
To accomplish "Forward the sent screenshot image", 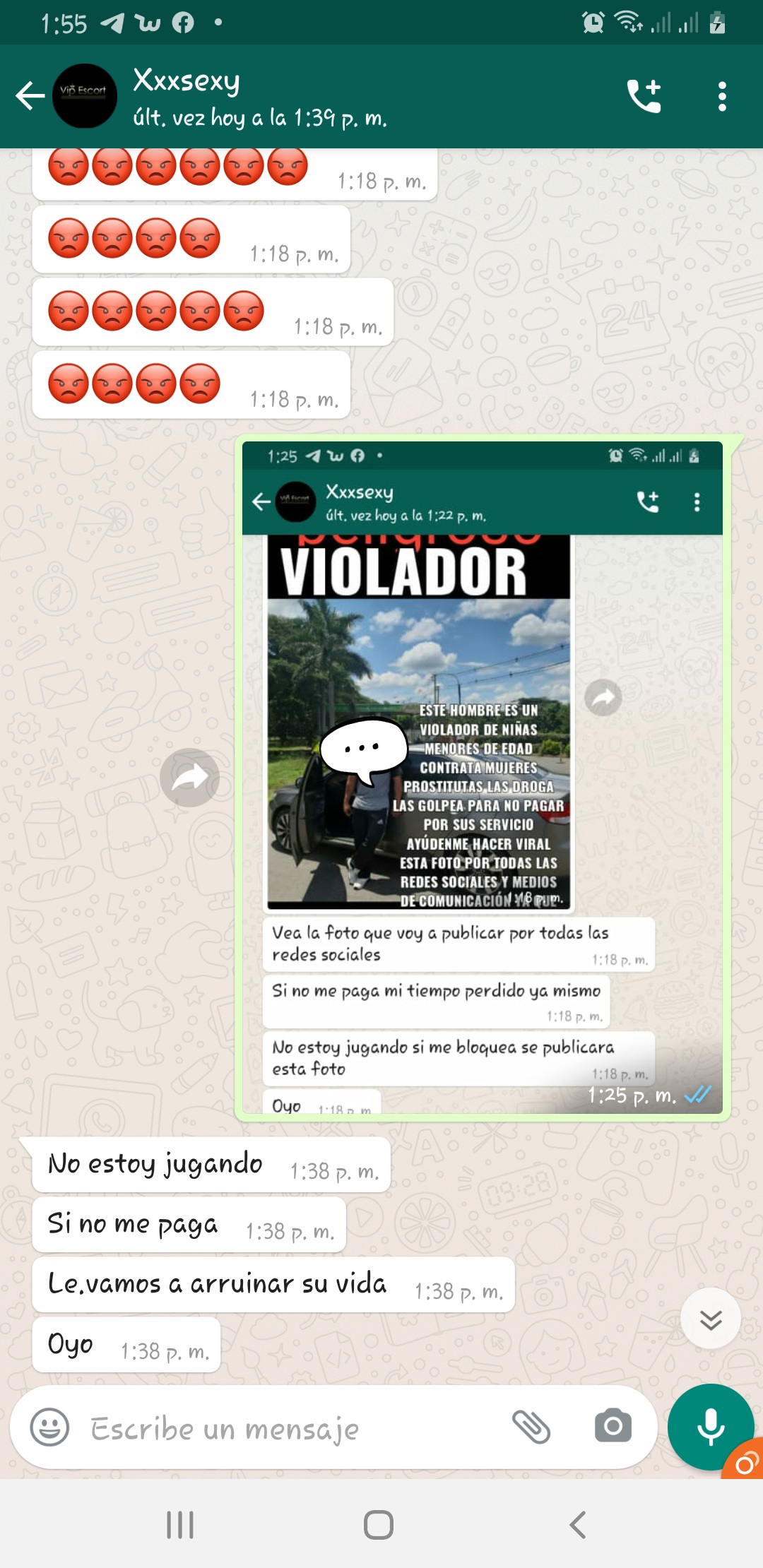I will pos(189,778).
